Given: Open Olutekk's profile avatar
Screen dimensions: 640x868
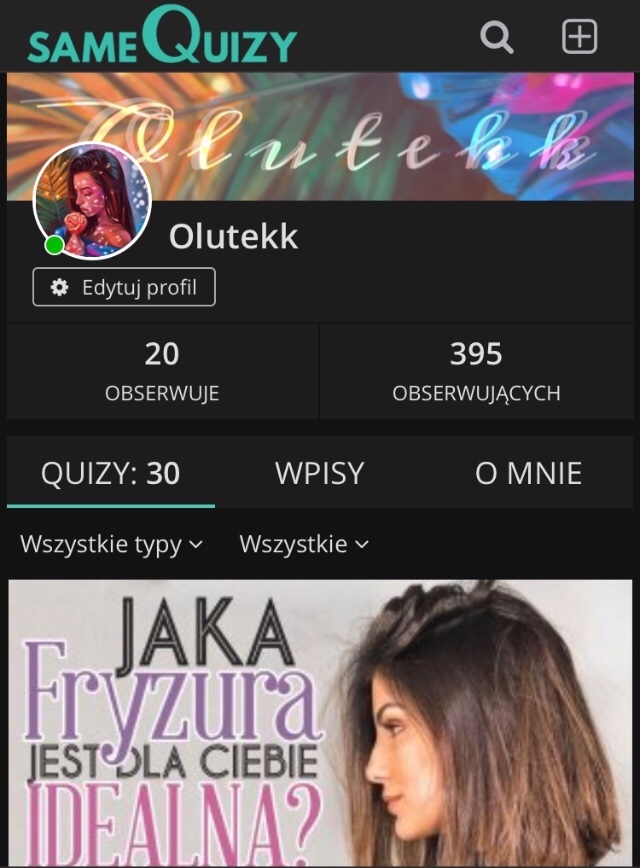Looking at the screenshot, I should coord(92,200).
